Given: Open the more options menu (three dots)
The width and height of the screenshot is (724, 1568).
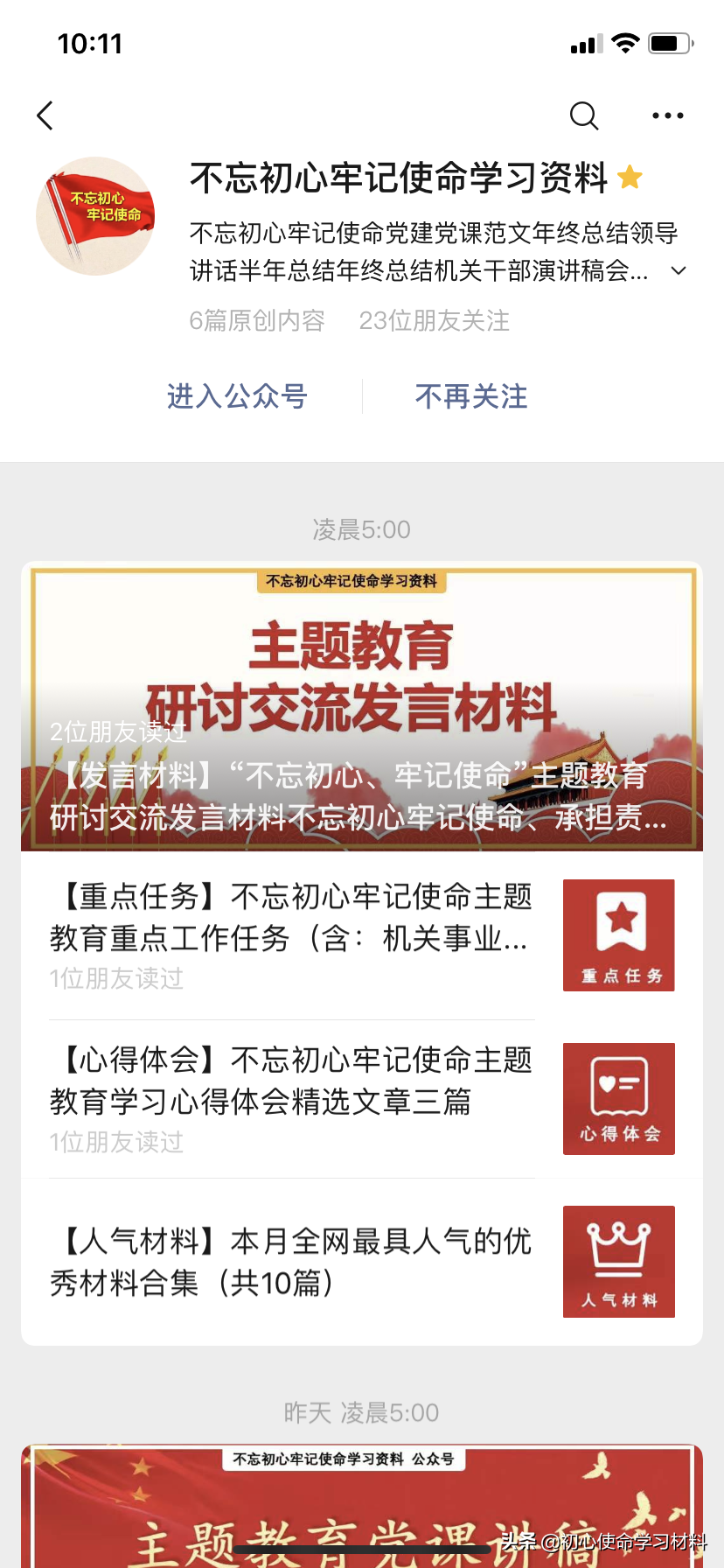Looking at the screenshot, I should pos(668,115).
